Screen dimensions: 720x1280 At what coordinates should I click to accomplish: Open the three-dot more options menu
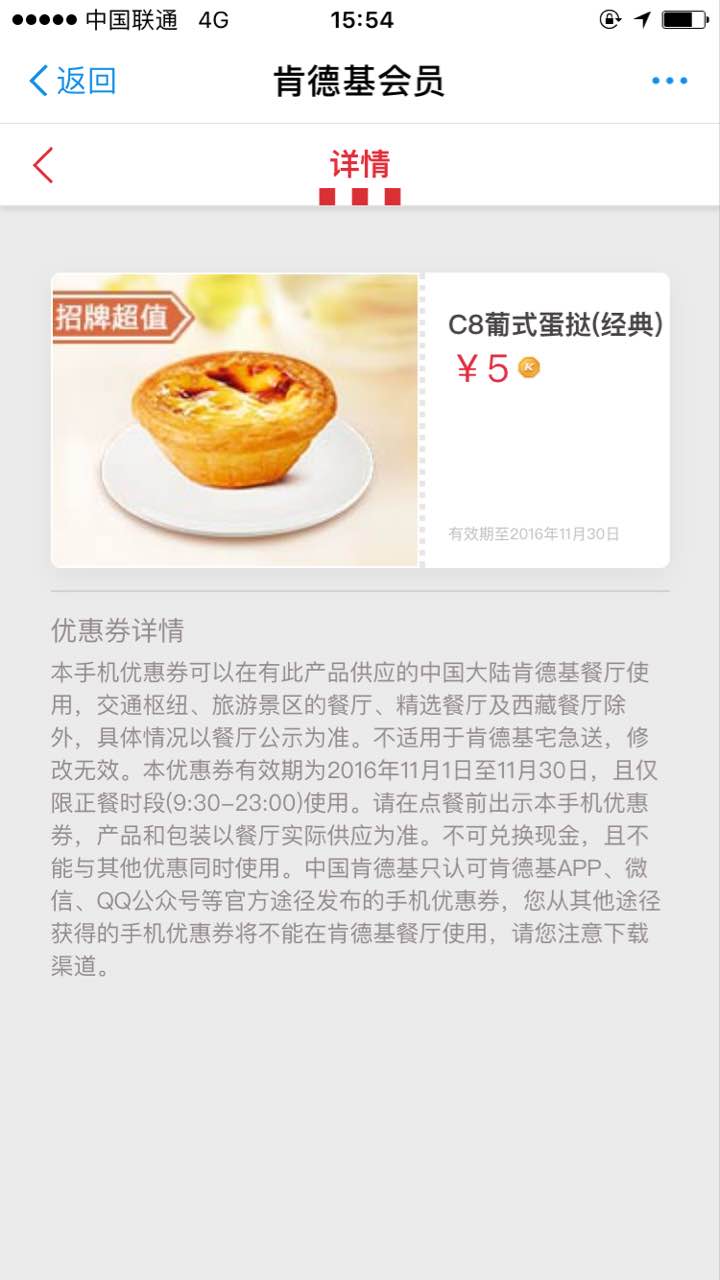[669, 81]
